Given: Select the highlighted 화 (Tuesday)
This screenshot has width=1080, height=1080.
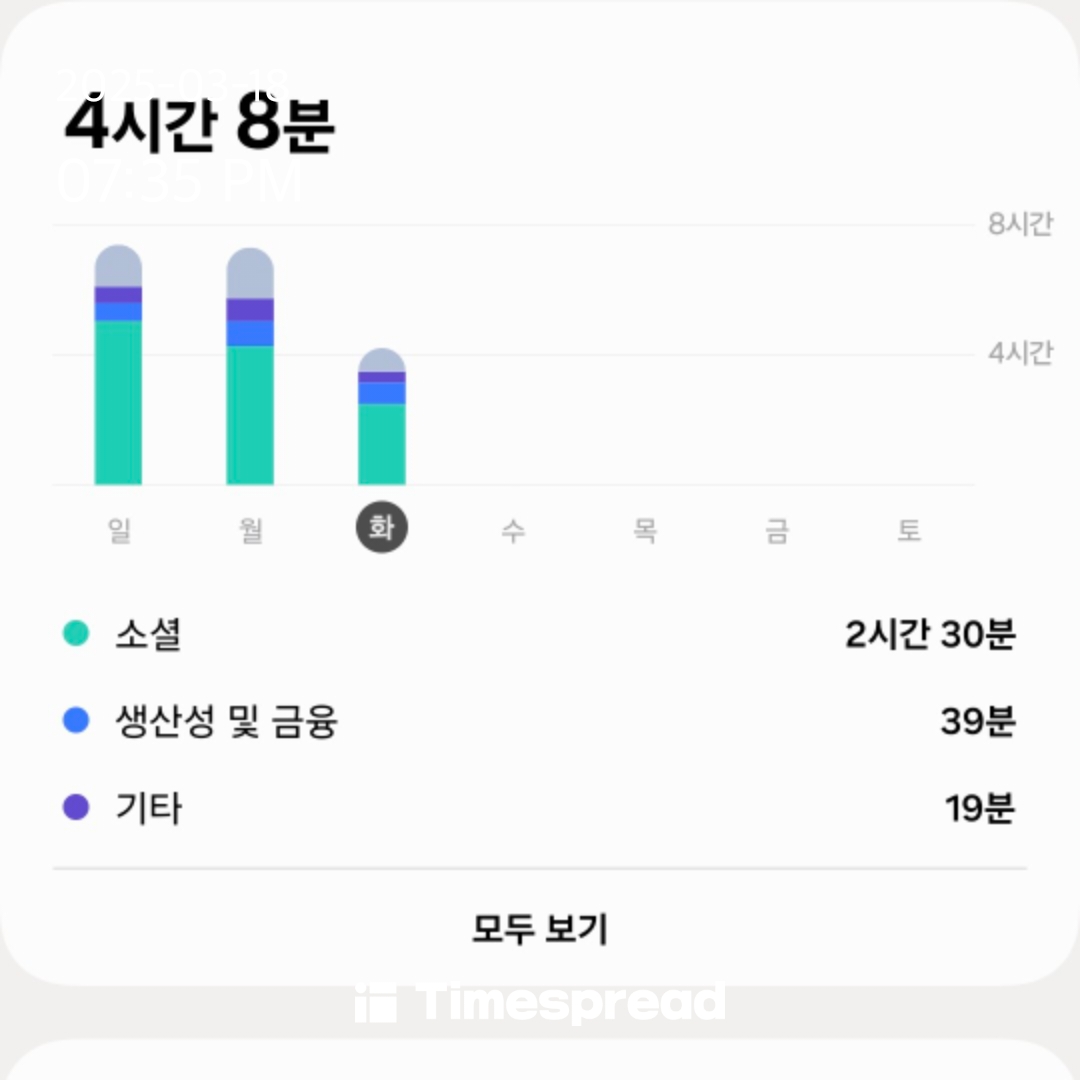Looking at the screenshot, I should point(382,528).
